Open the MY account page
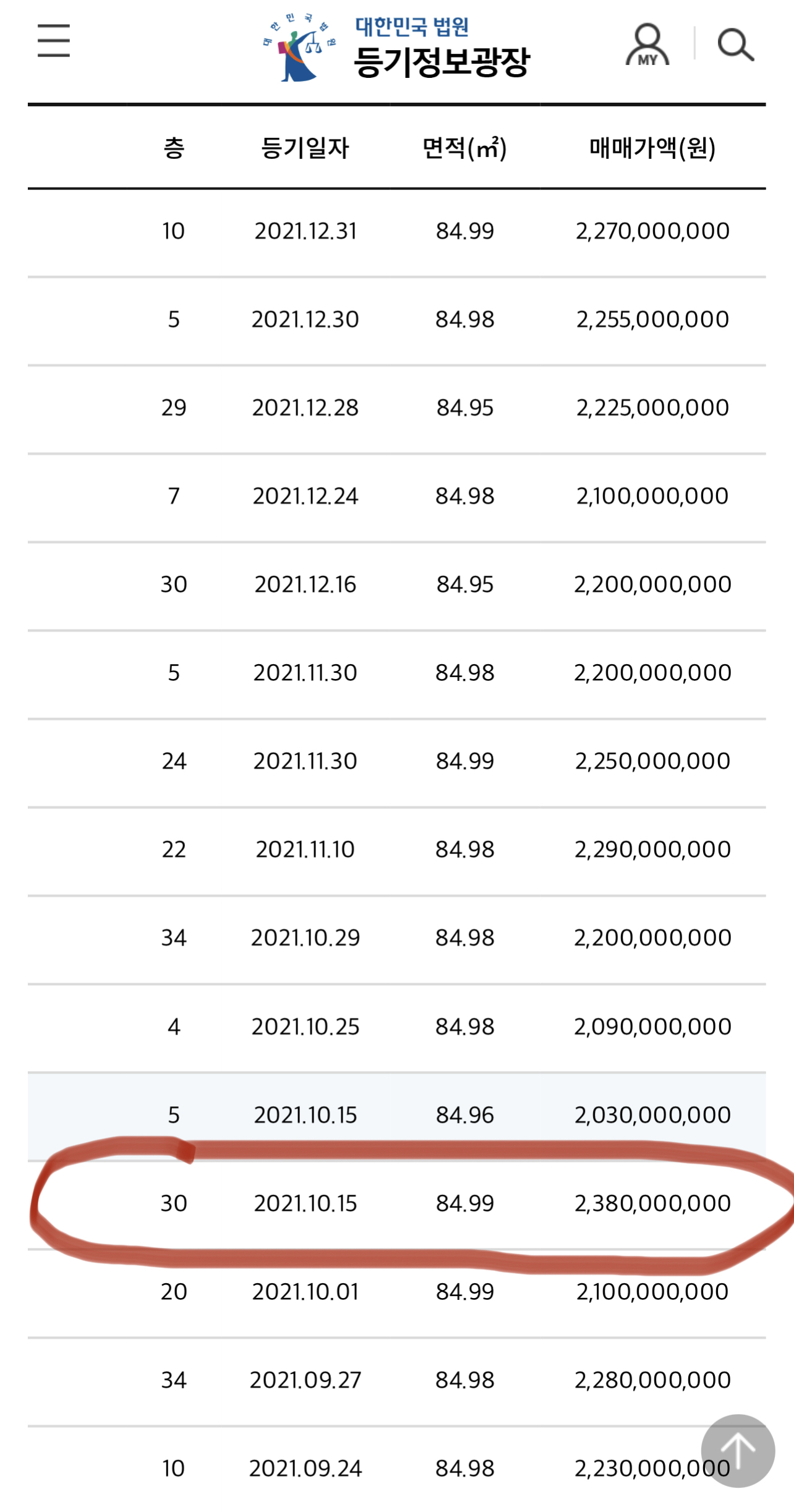794x1512 pixels. click(647, 44)
